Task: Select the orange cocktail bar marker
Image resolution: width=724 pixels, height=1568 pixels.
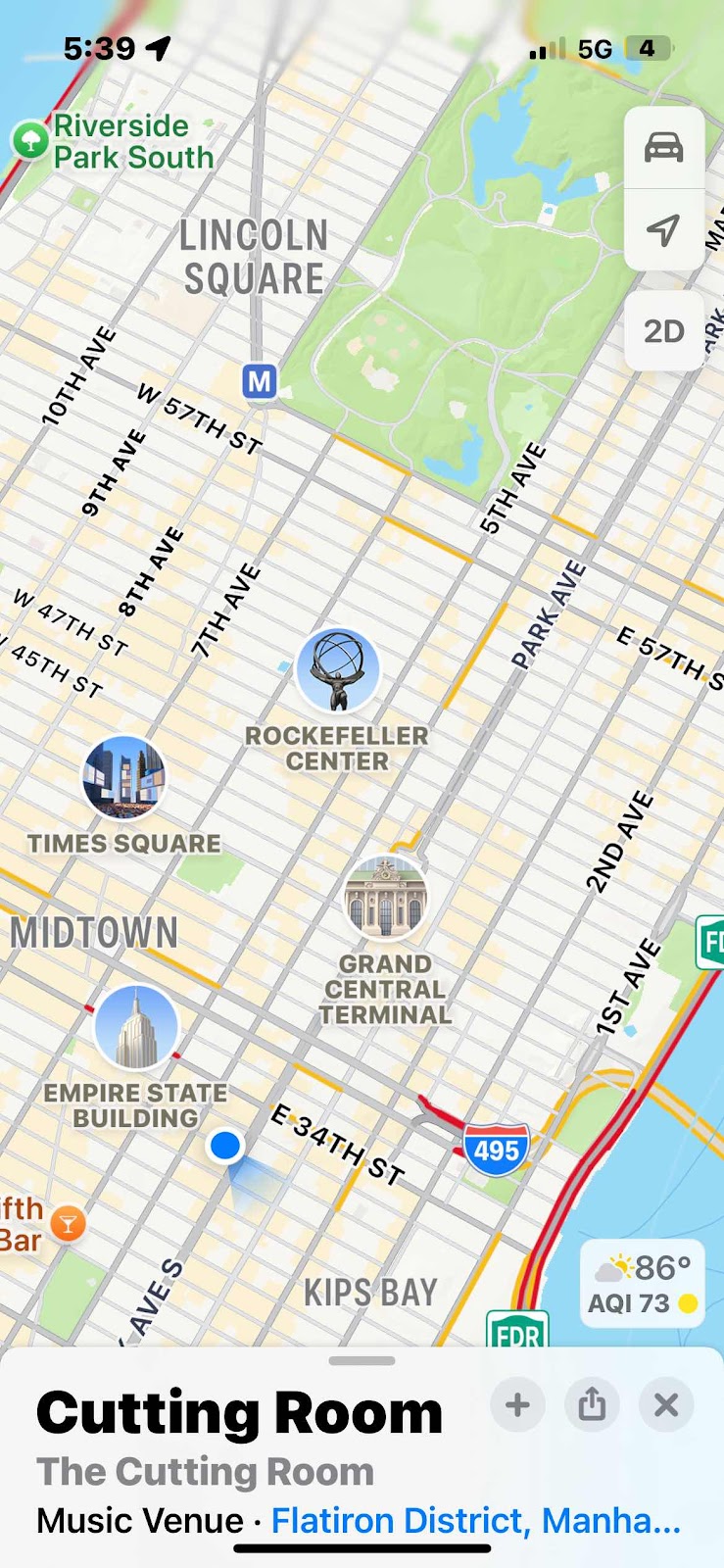Action: (68, 1224)
